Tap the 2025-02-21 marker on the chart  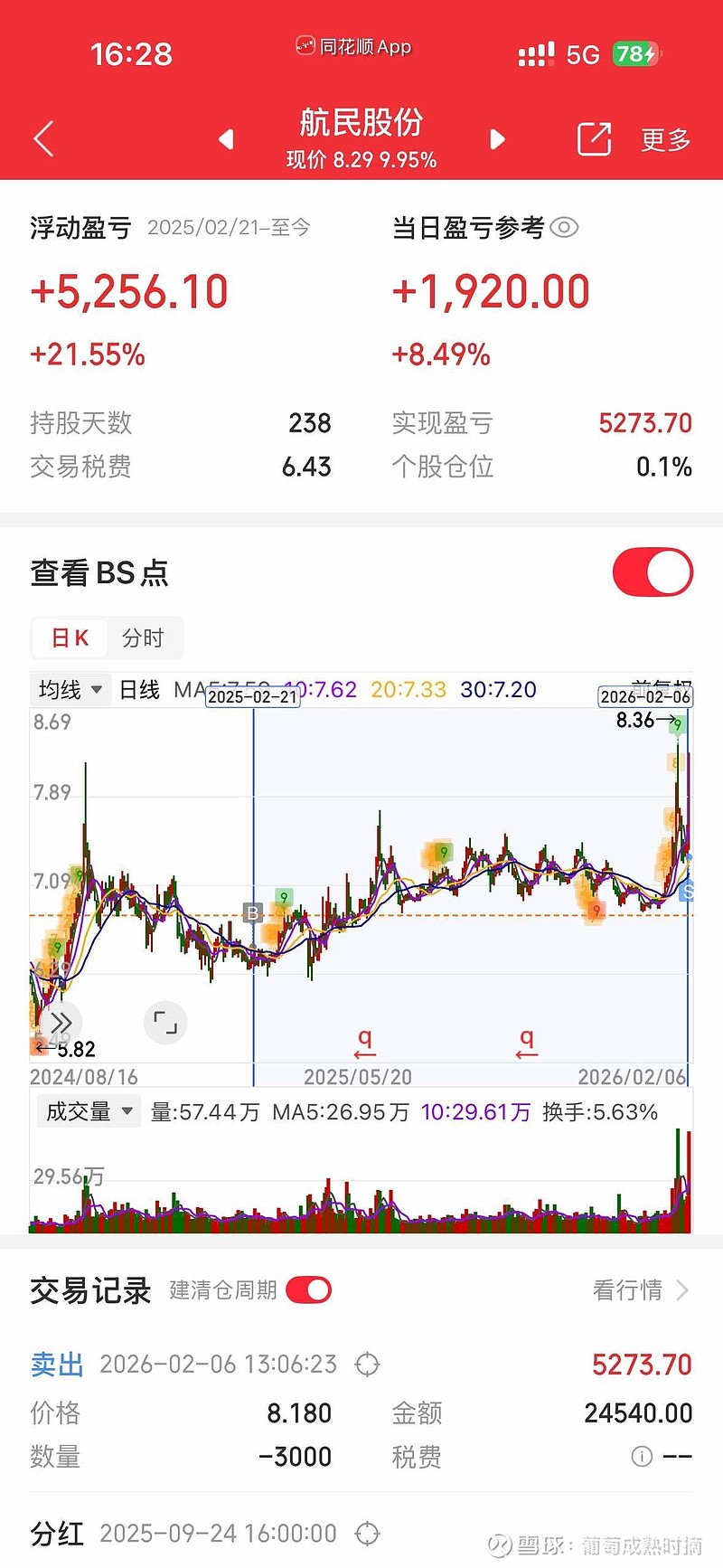pos(254,697)
